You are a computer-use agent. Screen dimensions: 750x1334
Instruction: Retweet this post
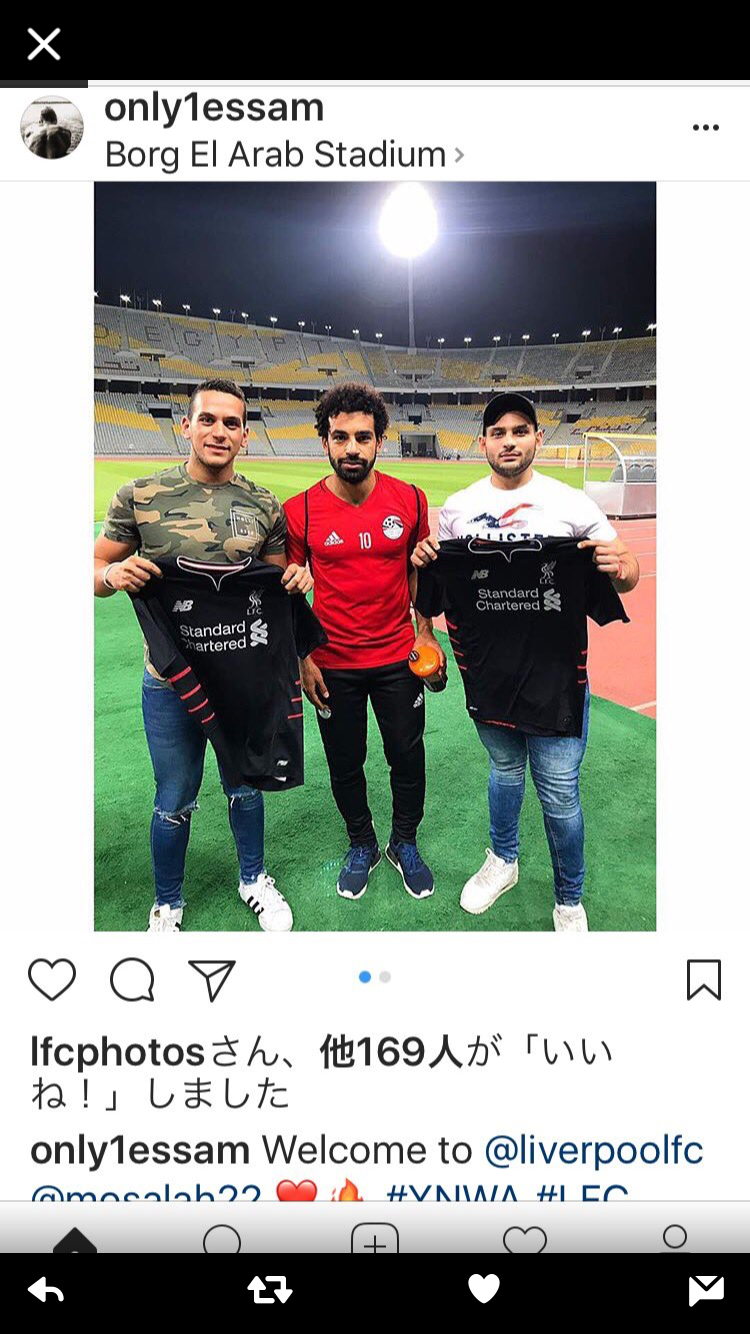click(x=270, y=1290)
